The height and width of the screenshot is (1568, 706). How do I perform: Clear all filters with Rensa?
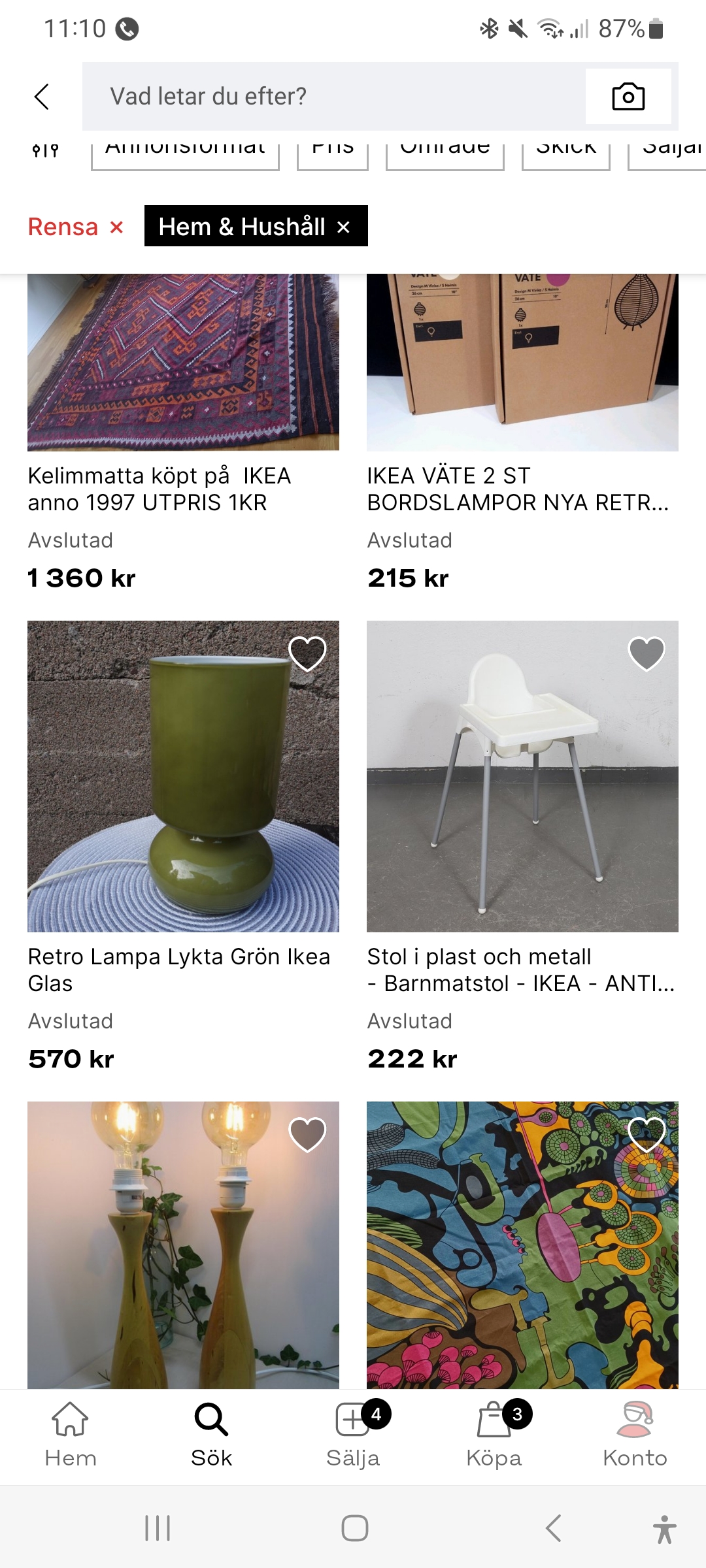coord(75,227)
